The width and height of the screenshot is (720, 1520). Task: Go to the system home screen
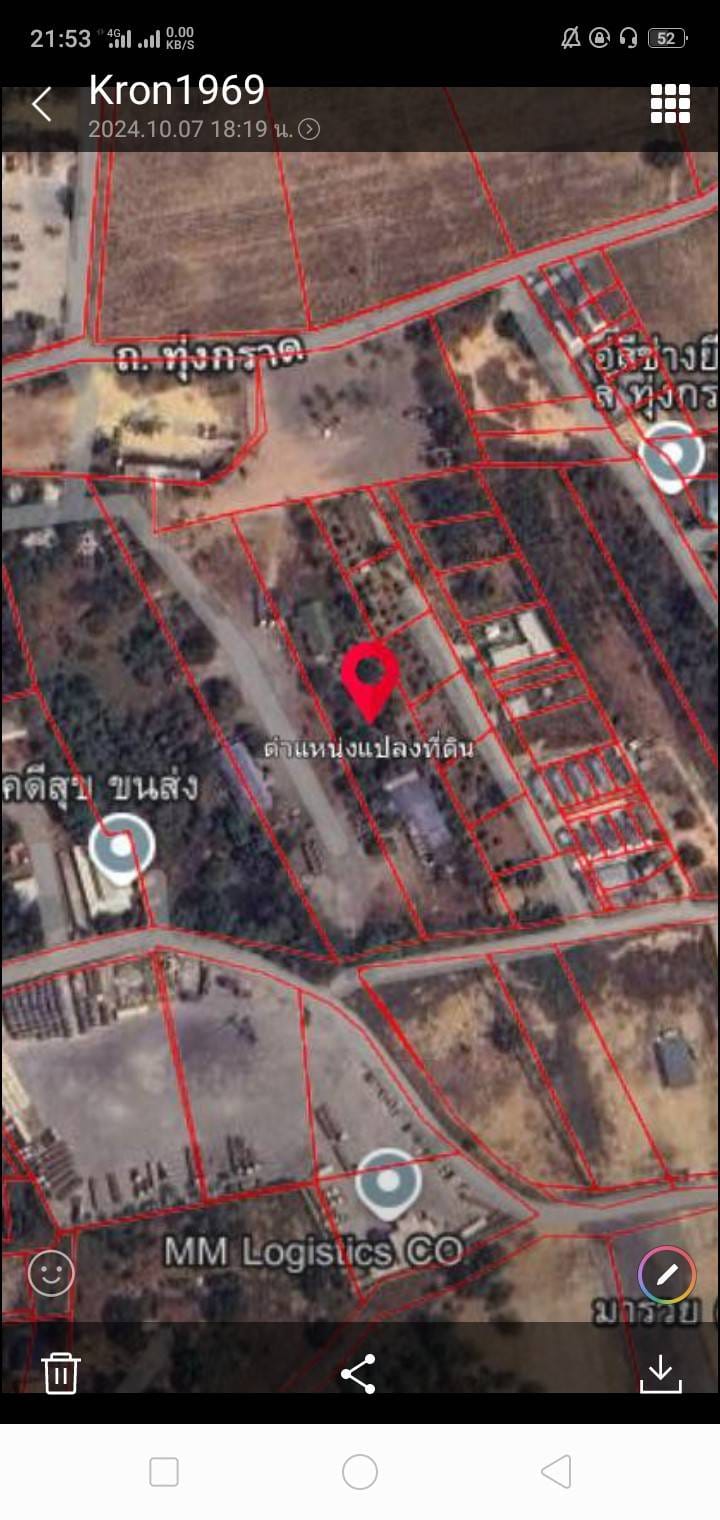coord(360,1472)
